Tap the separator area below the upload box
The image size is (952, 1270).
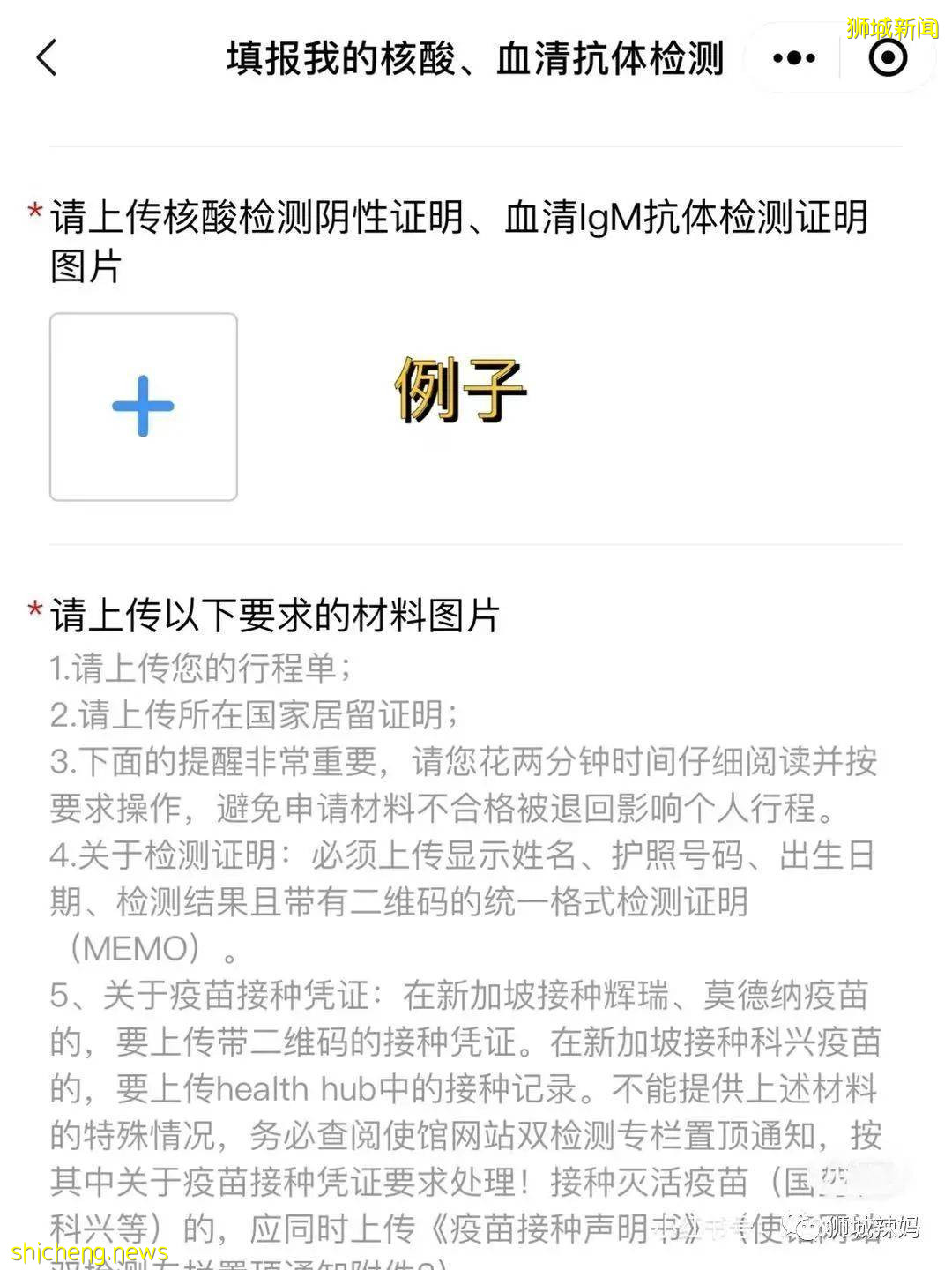click(476, 542)
